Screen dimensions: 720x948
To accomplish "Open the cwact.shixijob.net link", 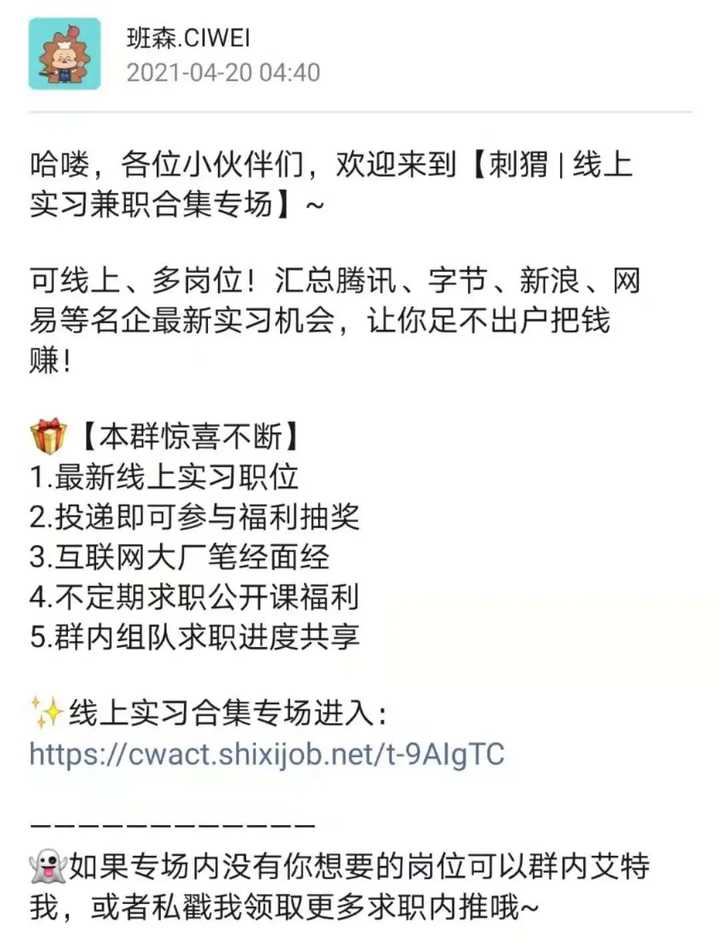I will pos(267,753).
